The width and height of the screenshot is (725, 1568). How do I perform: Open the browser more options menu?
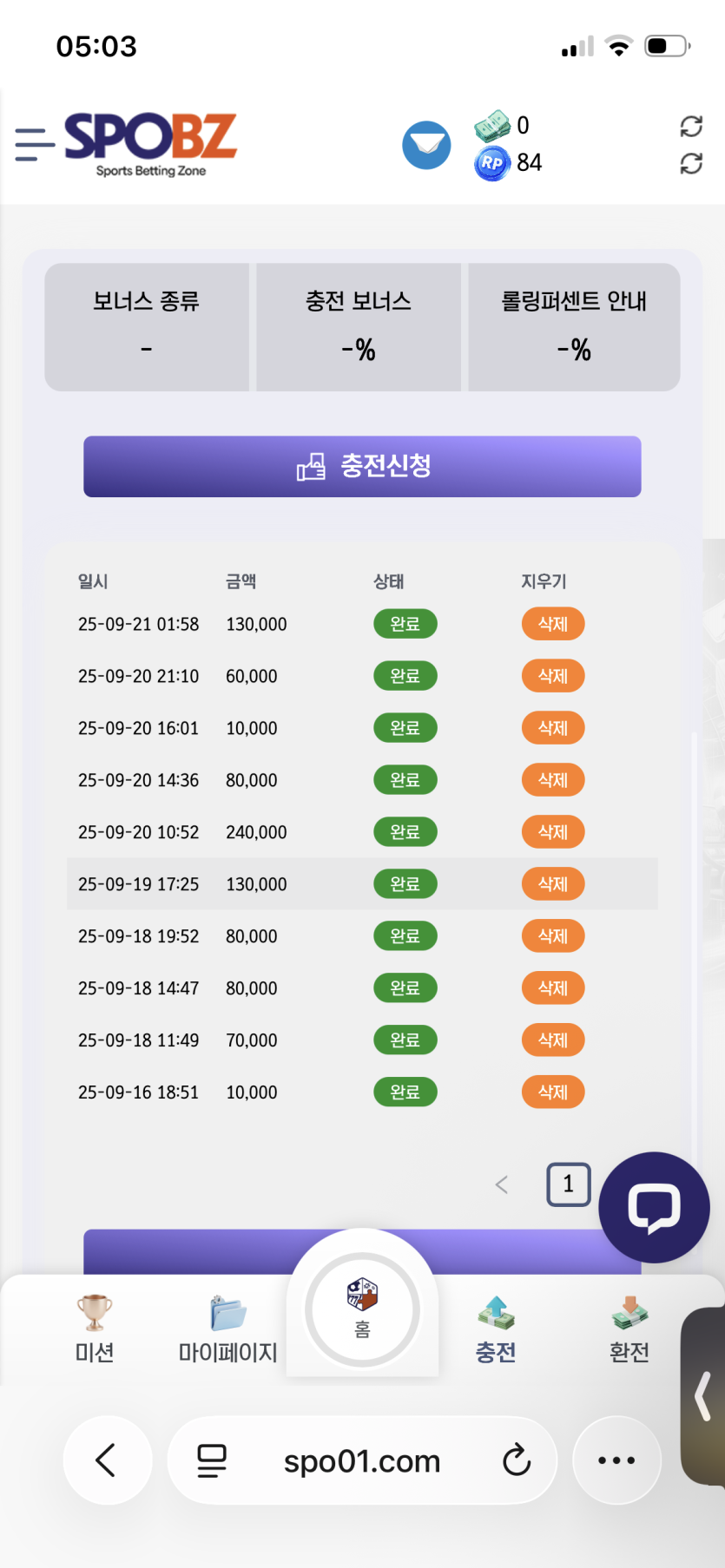[616, 1460]
